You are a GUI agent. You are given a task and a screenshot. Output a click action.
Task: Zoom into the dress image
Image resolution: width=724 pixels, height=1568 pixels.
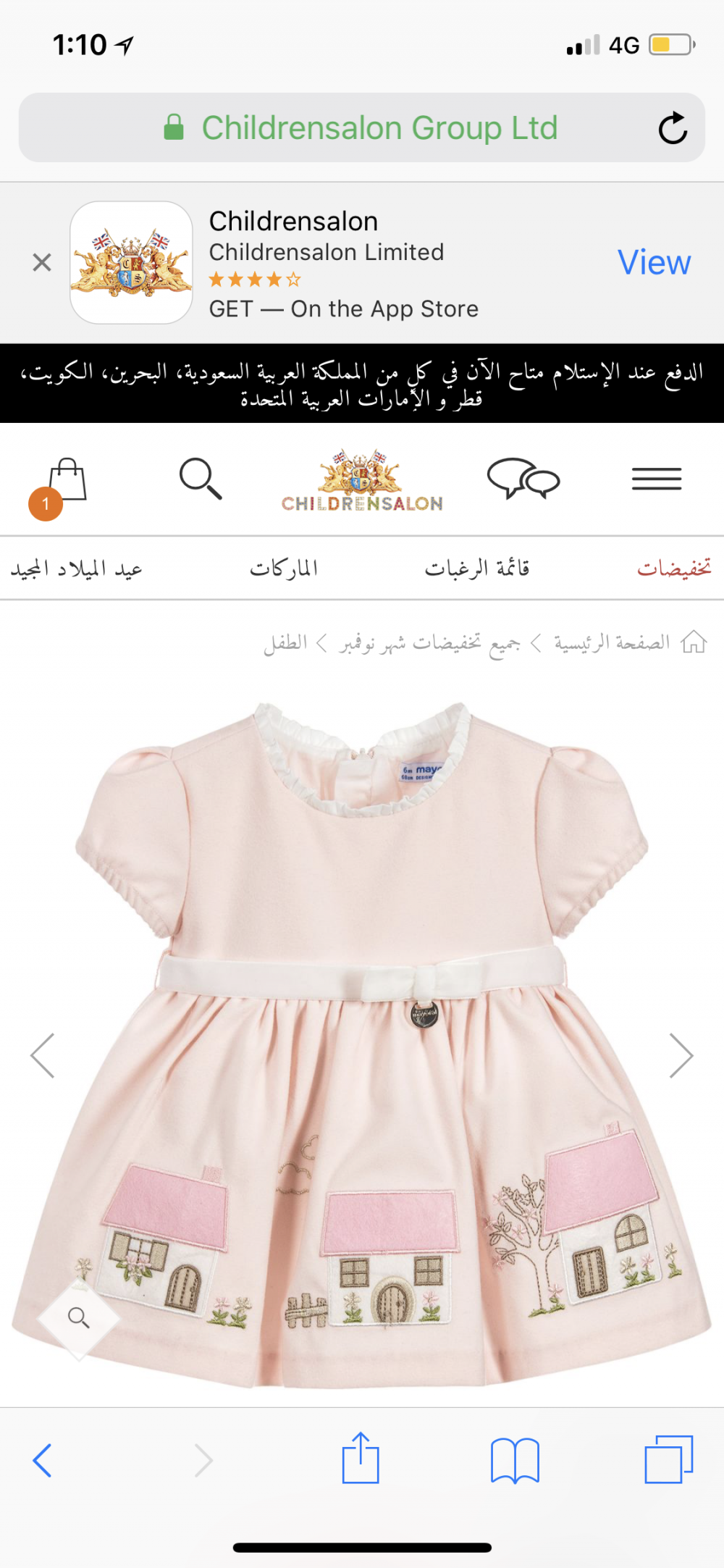click(x=79, y=1318)
